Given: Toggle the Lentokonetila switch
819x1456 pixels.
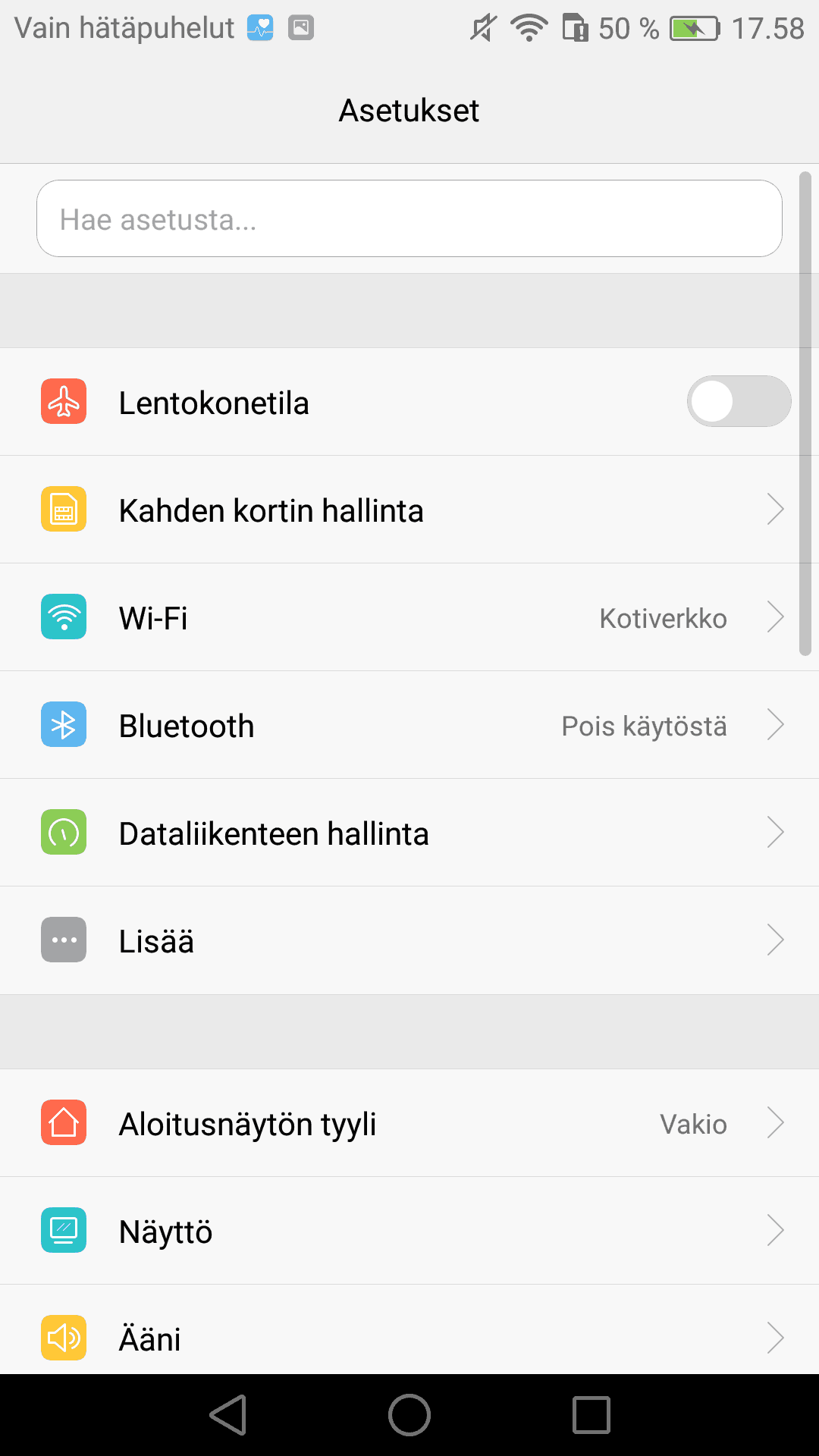Looking at the screenshot, I should 738,402.
